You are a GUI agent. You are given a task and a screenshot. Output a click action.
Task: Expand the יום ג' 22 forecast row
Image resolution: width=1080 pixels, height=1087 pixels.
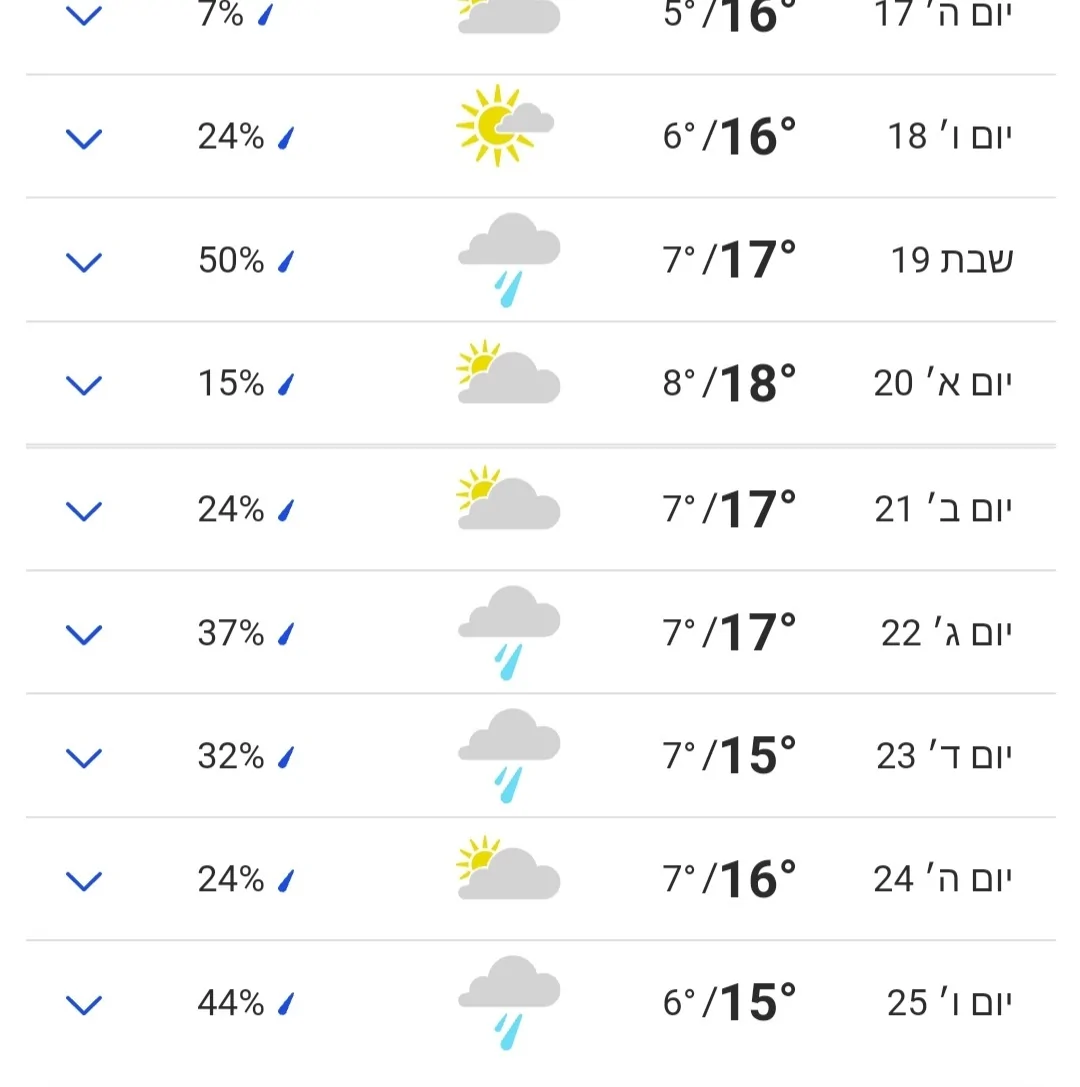click(84, 634)
